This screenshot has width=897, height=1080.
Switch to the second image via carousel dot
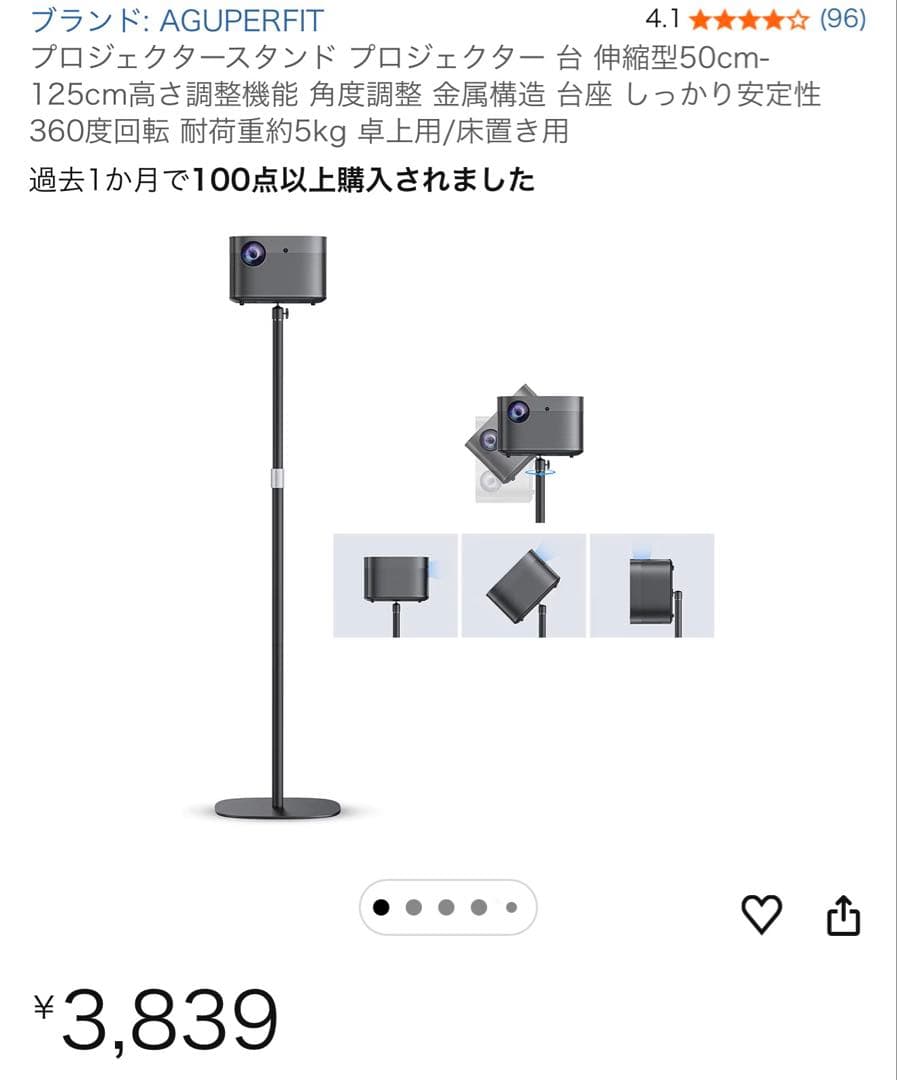412,908
